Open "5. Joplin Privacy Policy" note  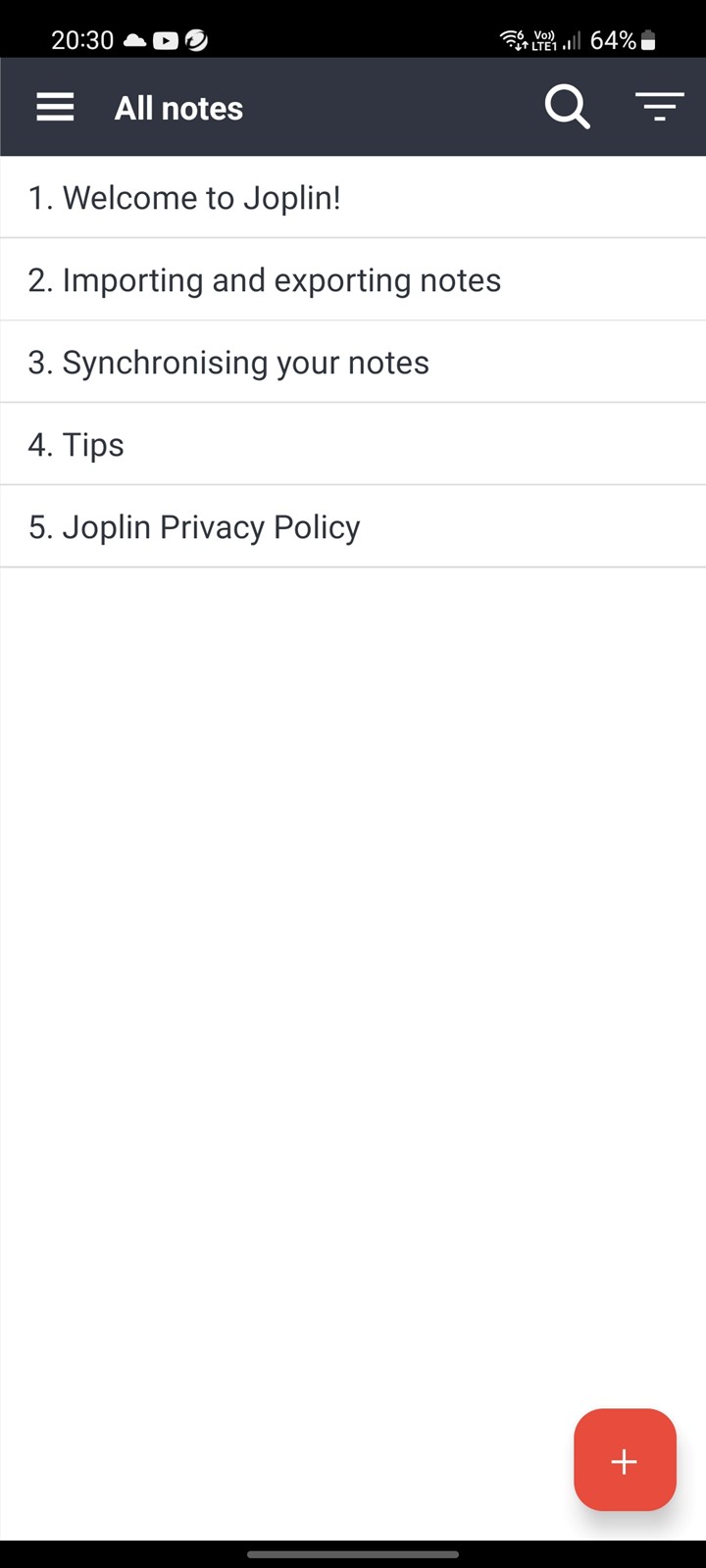pos(353,527)
